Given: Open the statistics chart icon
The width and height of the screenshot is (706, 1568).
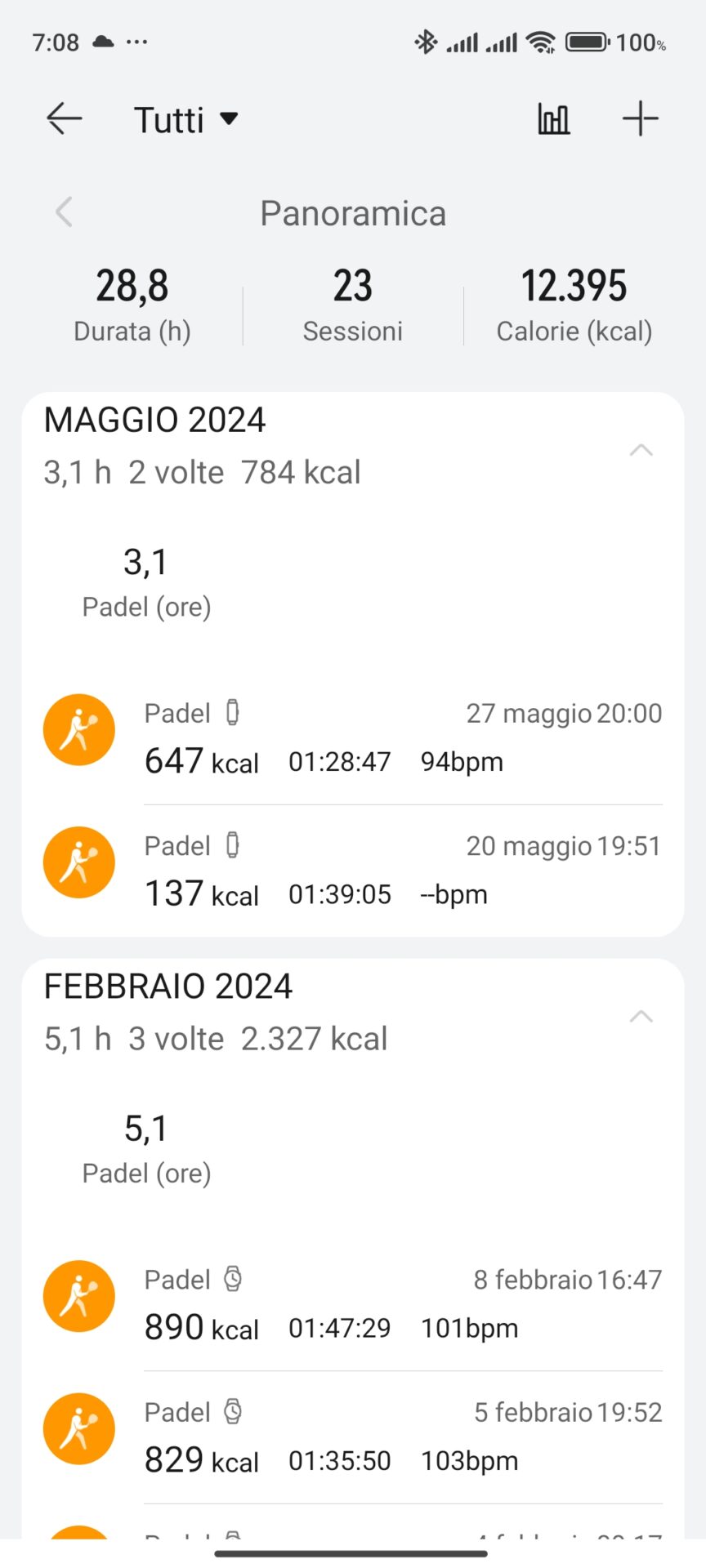Looking at the screenshot, I should (553, 119).
